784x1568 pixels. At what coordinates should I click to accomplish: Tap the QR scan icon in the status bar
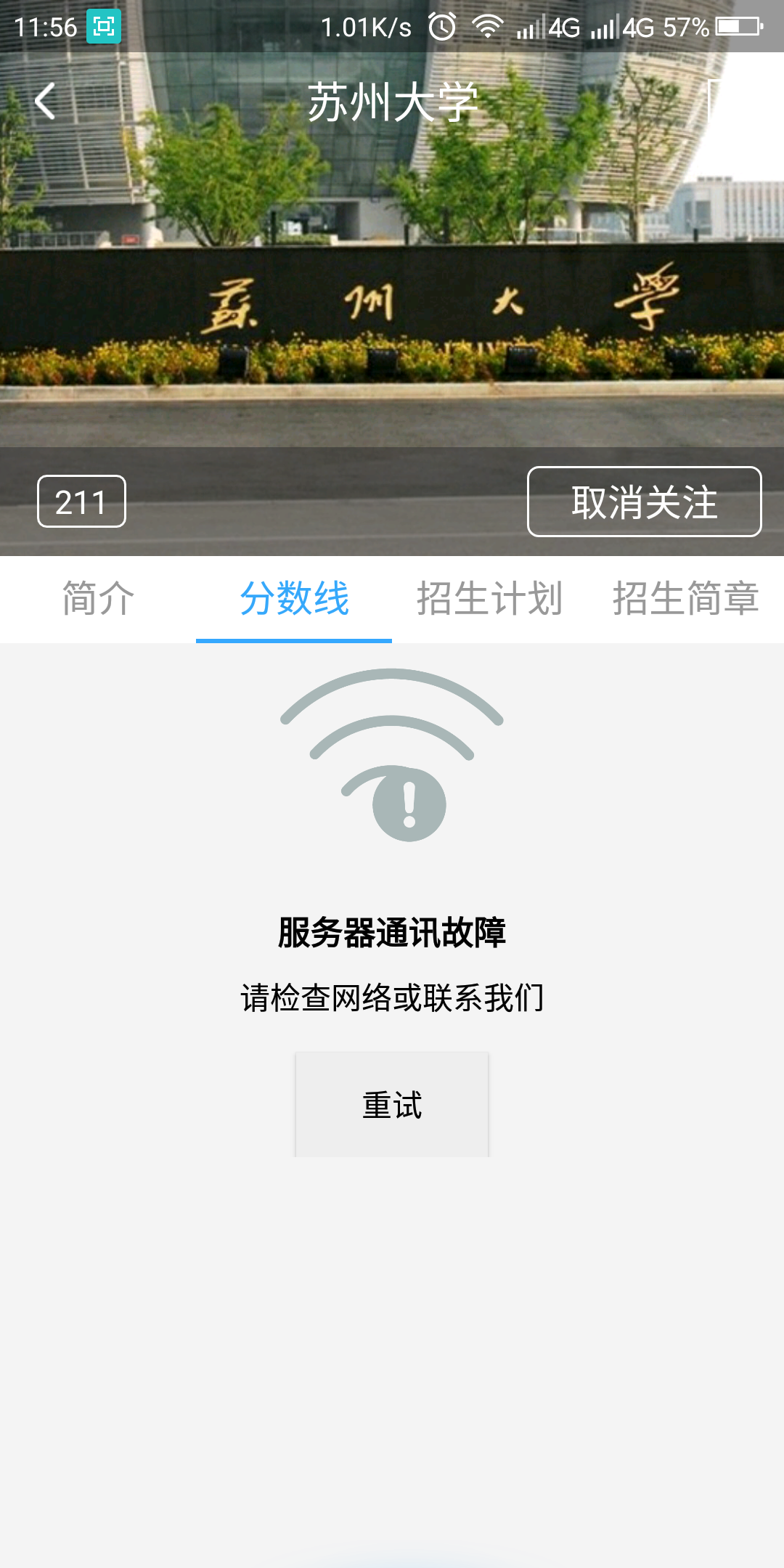point(104,26)
